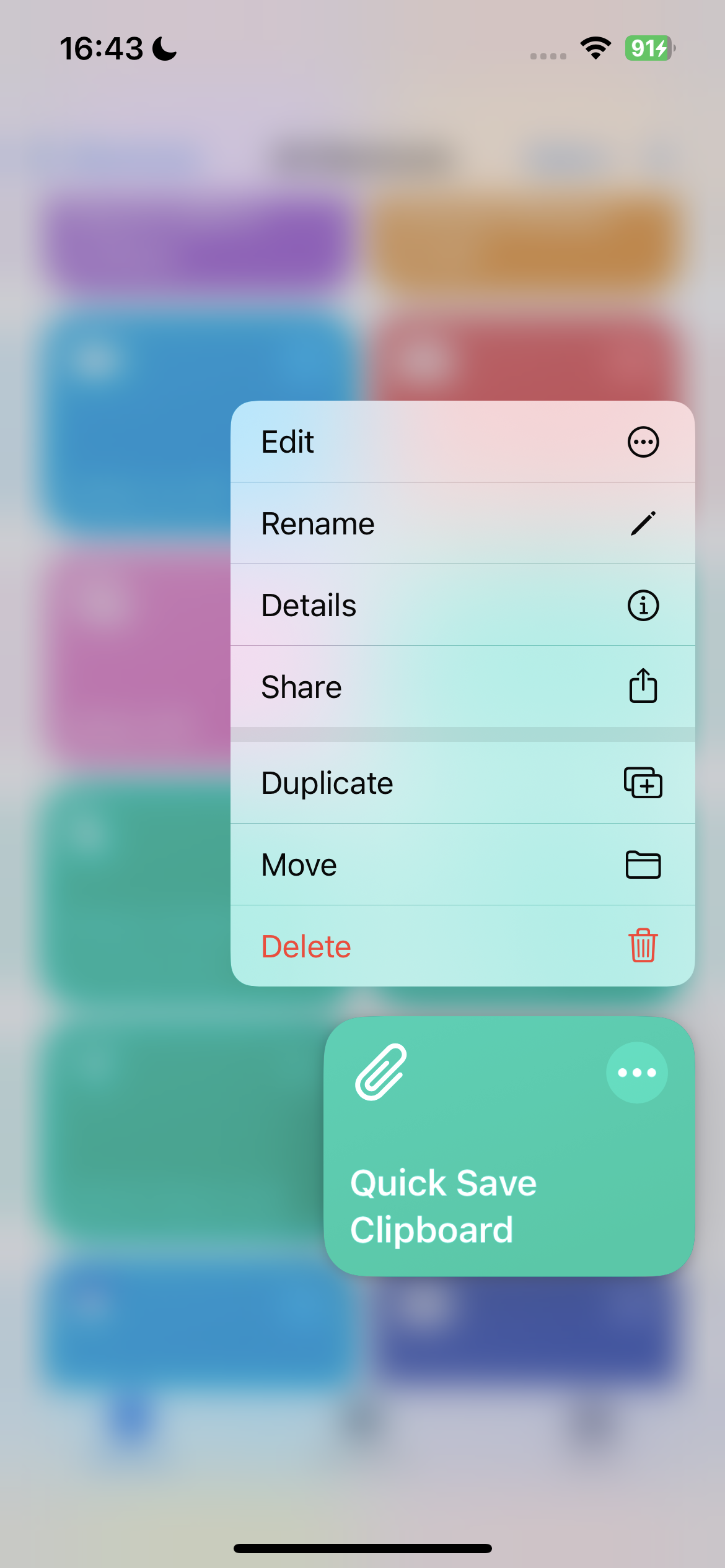Screen dimensions: 725x1568
Task: Select Edit from the context menu
Action: [462, 442]
